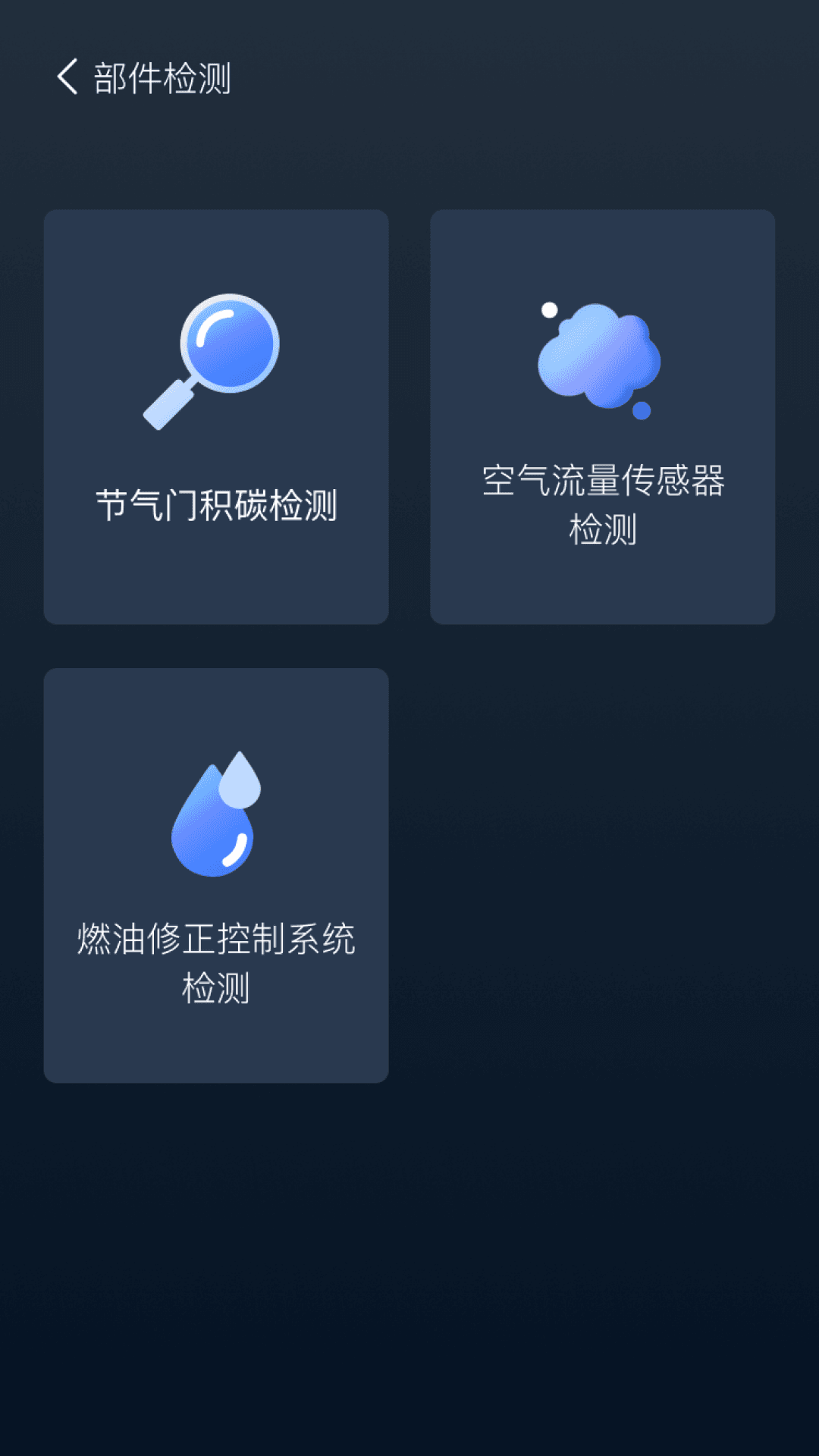Tap the air flow sensor detection card
This screenshot has width=819, height=1456.
(603, 416)
